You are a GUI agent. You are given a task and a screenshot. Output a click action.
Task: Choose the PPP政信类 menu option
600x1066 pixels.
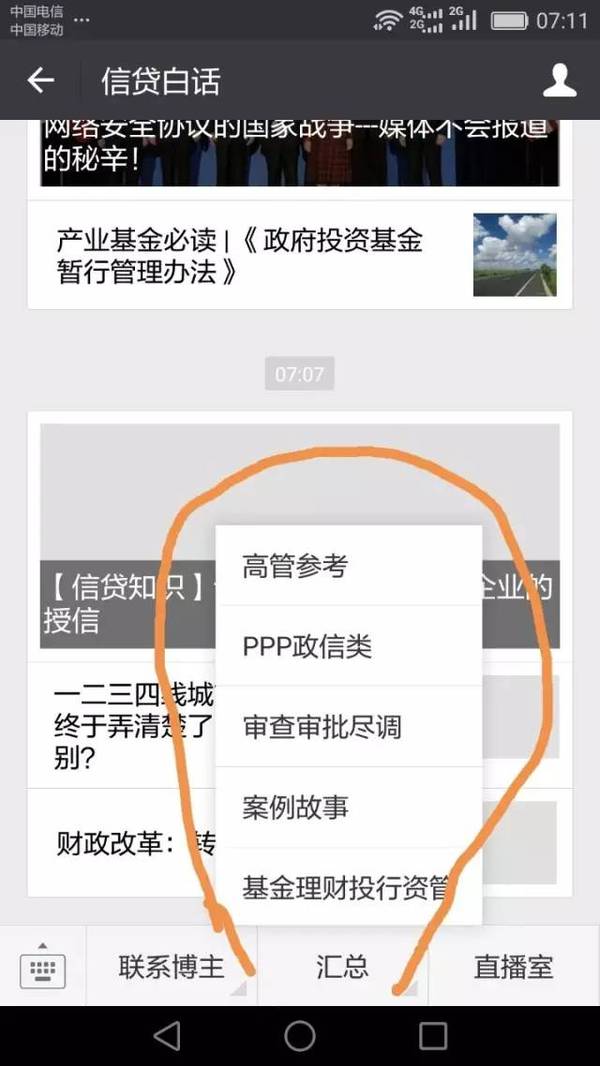[348, 646]
